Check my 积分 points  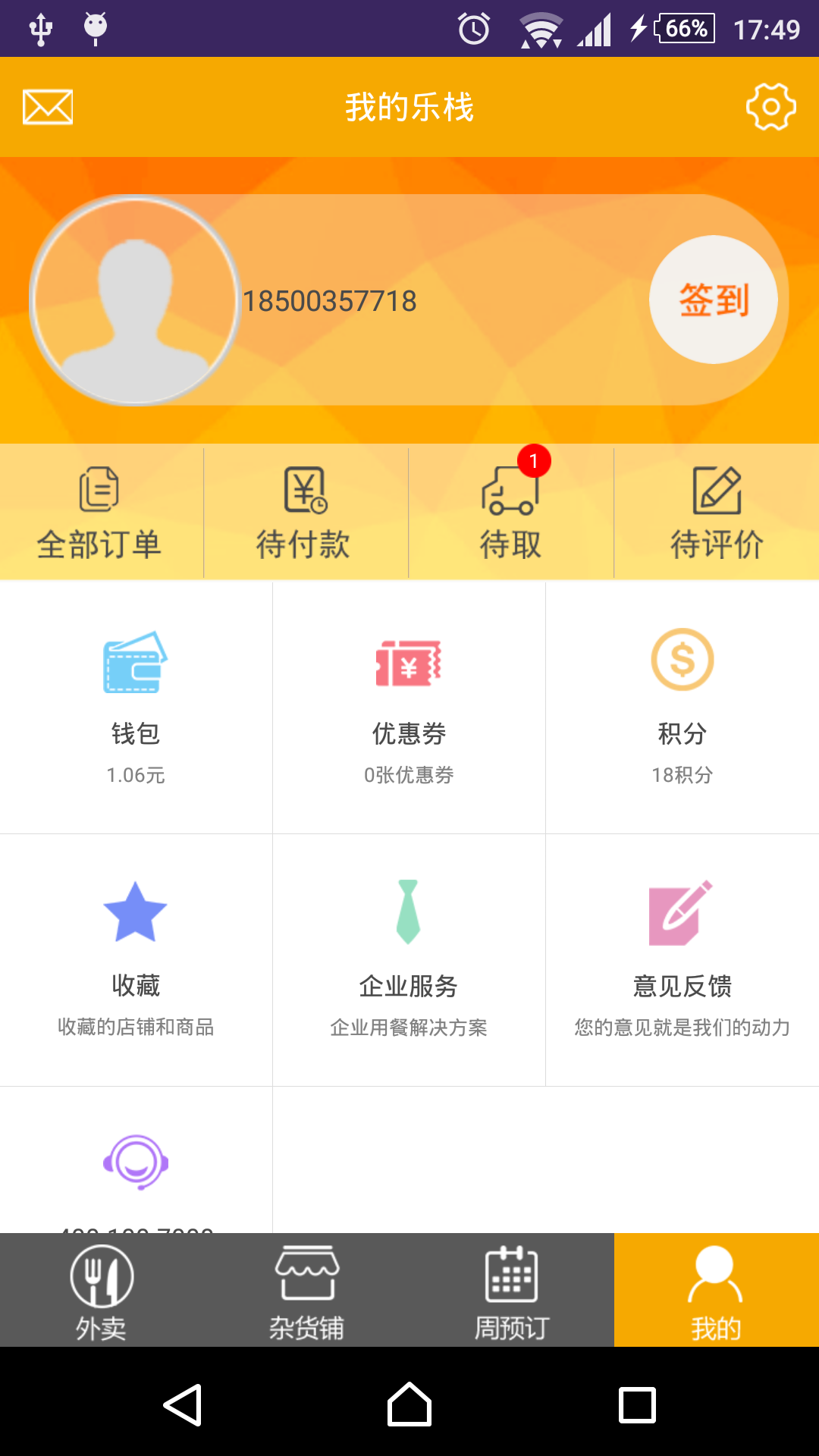coord(682,705)
